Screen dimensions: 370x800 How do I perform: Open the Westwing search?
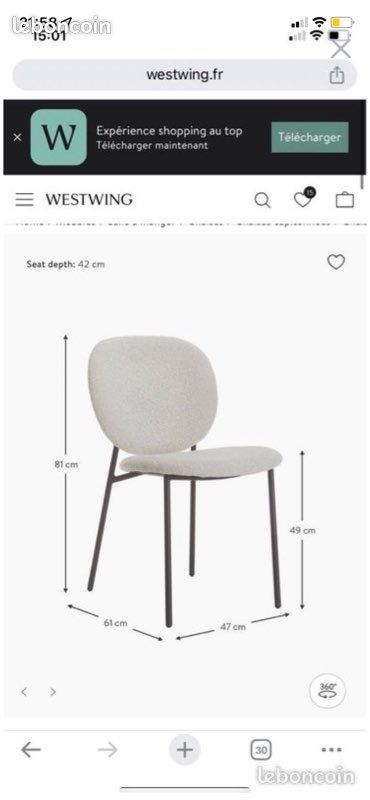click(262, 200)
